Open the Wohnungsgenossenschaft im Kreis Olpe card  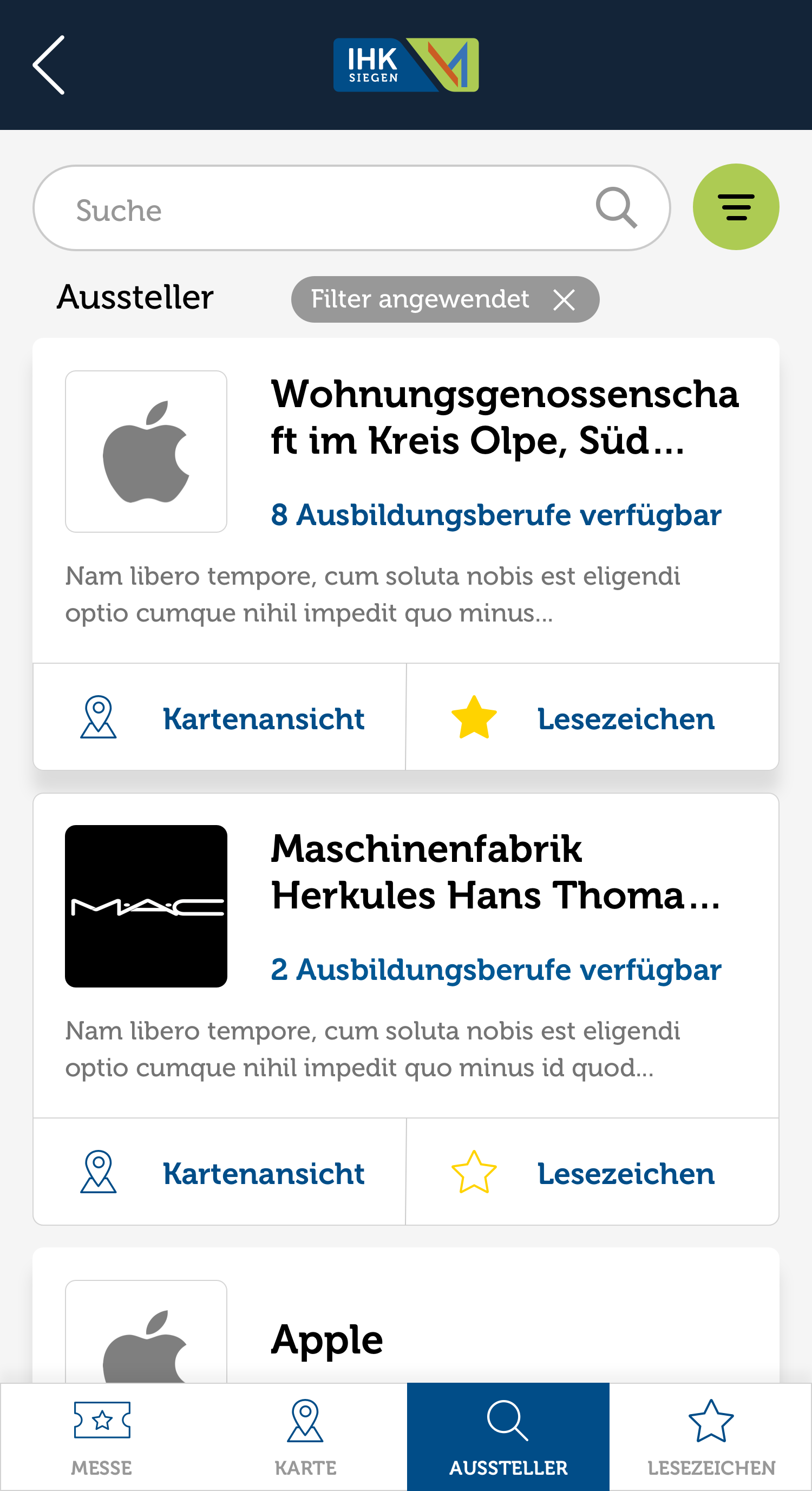pos(405,501)
